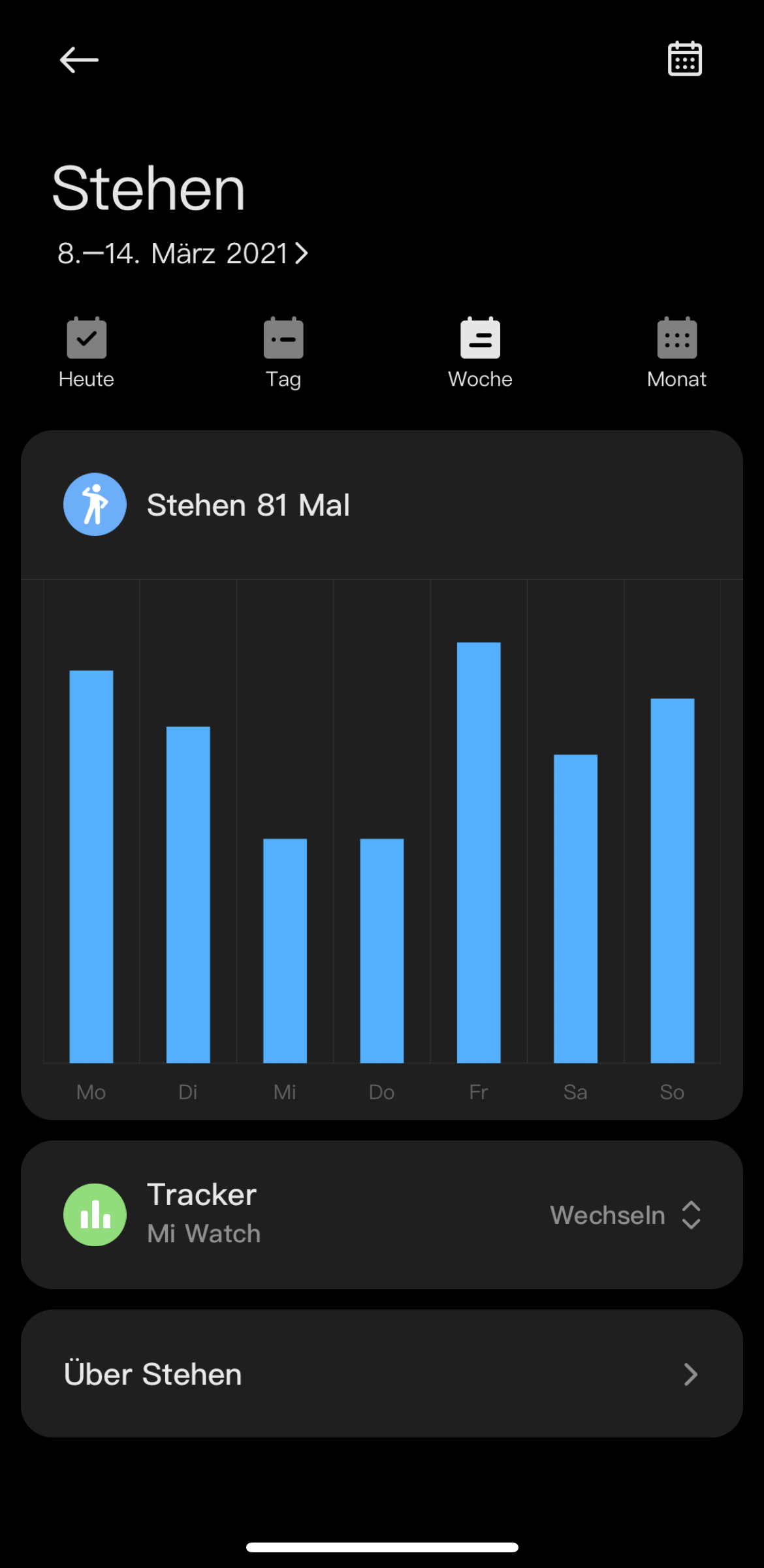Image resolution: width=764 pixels, height=1568 pixels.
Task: Show the Monat view
Action: (676, 353)
